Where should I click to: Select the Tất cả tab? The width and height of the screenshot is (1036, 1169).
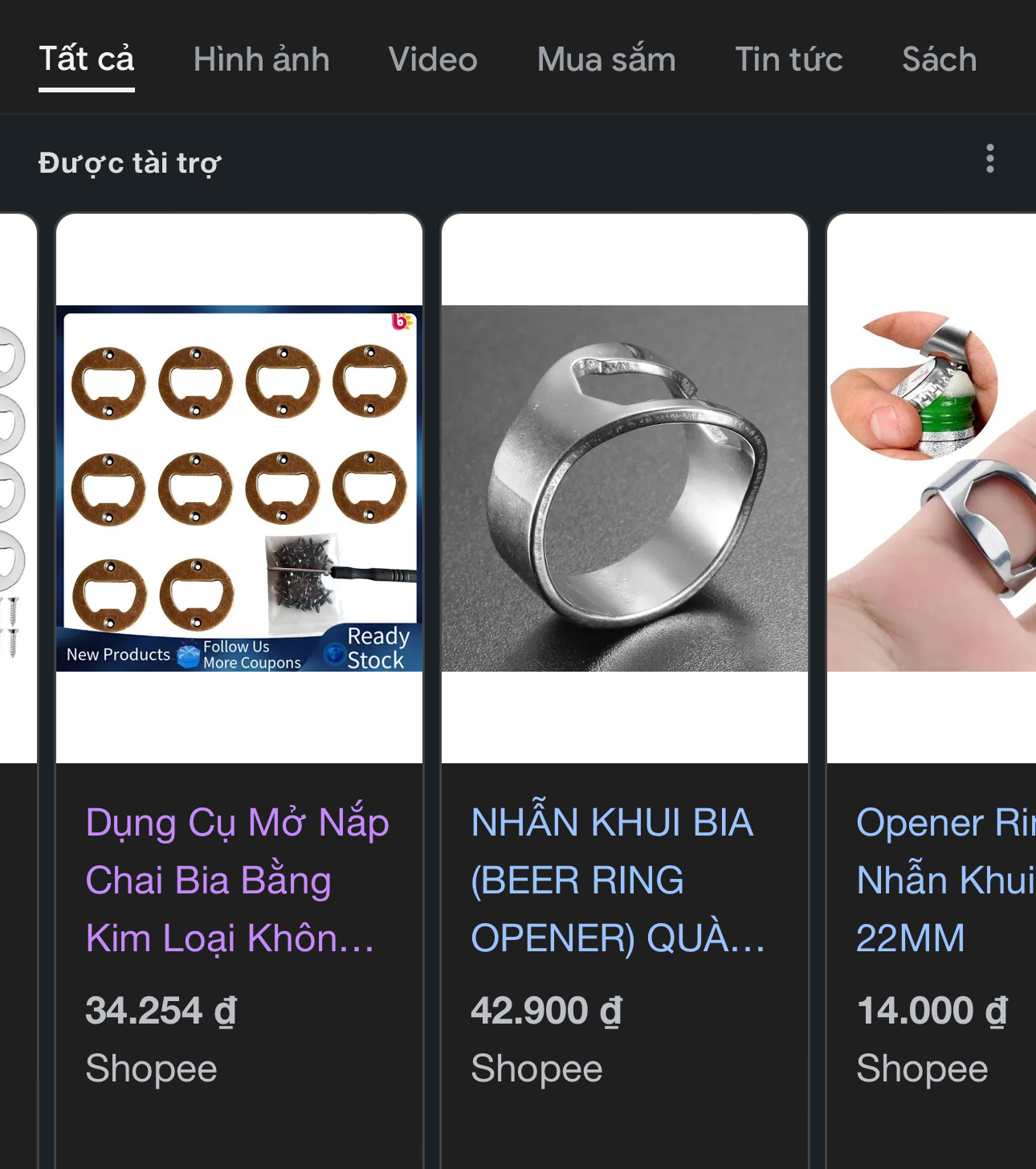(87, 59)
